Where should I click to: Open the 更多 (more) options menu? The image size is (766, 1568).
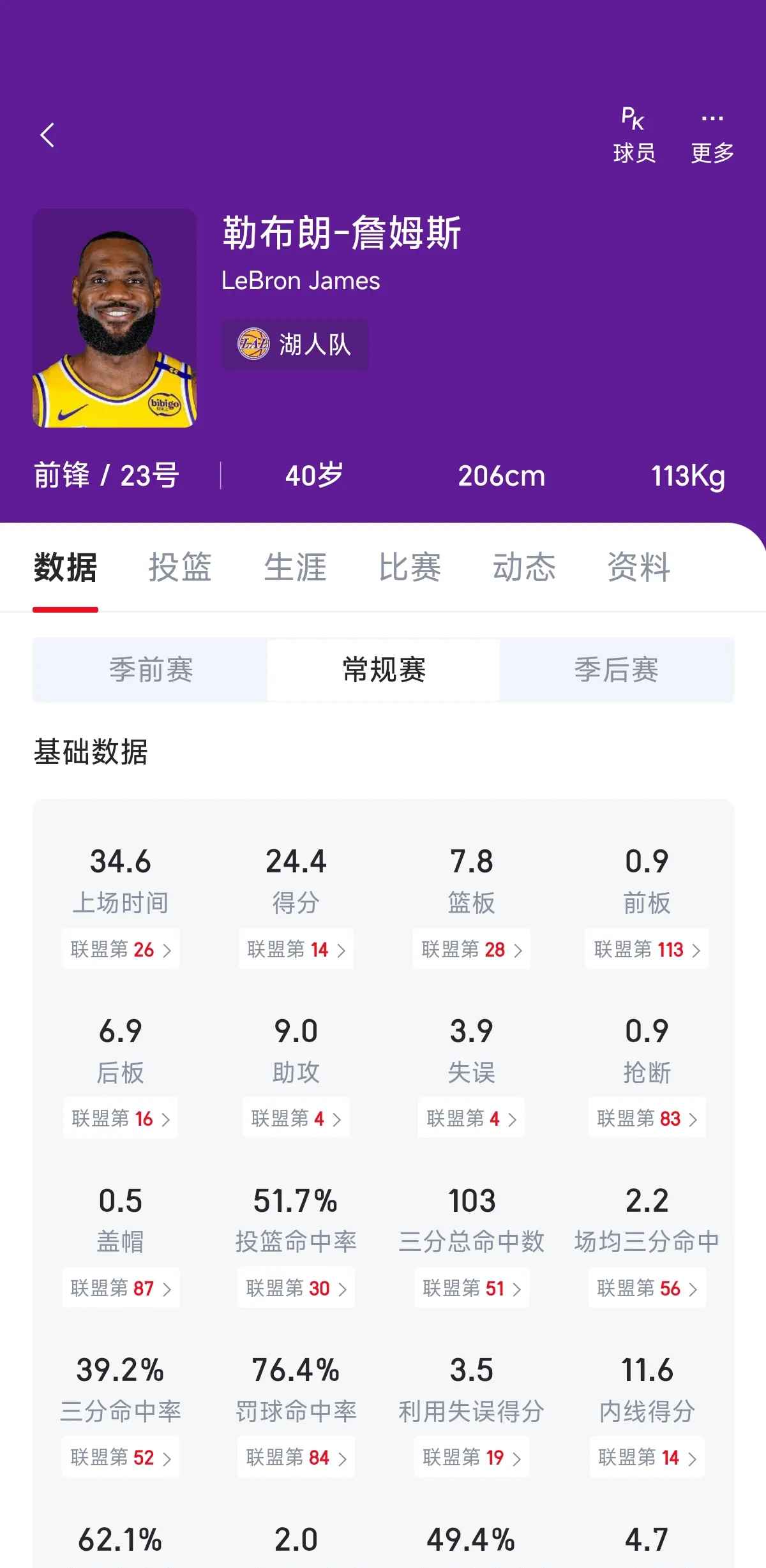711,134
